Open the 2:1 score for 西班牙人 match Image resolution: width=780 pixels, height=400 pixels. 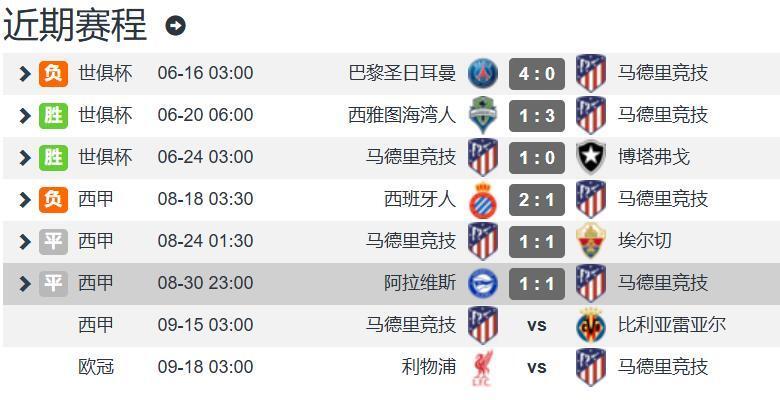point(537,199)
